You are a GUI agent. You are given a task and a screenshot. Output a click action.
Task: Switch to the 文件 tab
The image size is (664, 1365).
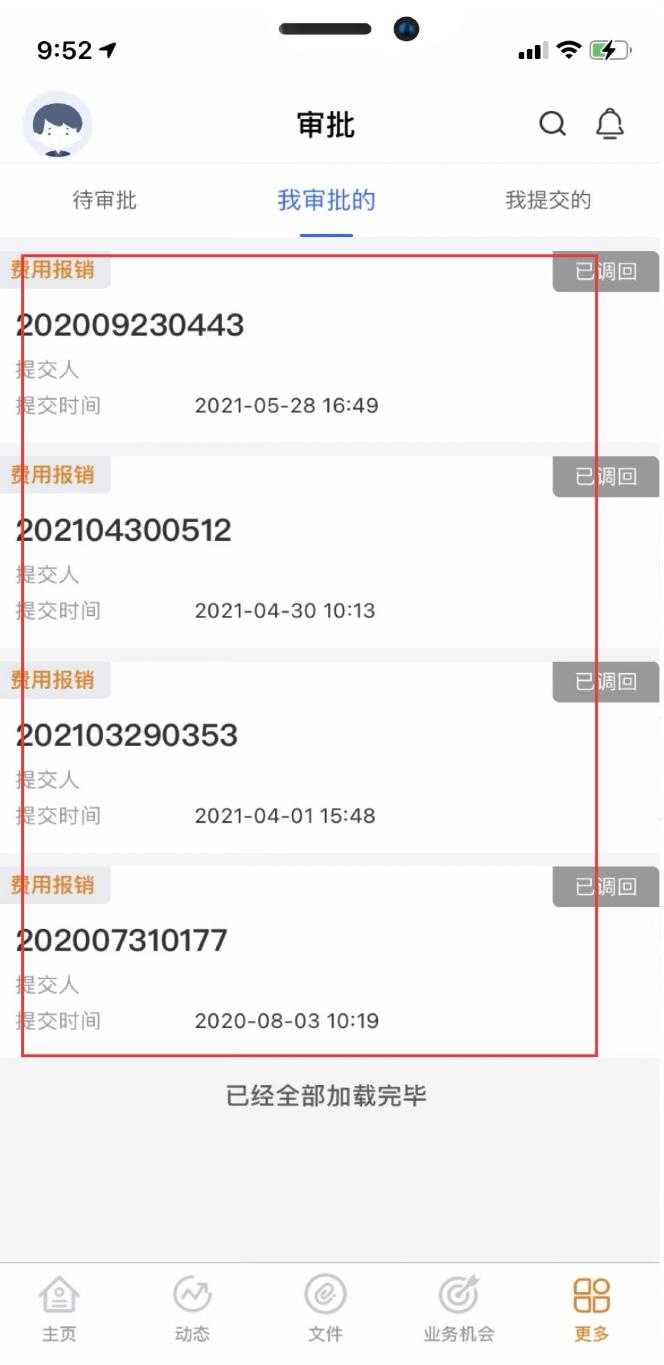click(x=325, y=1310)
